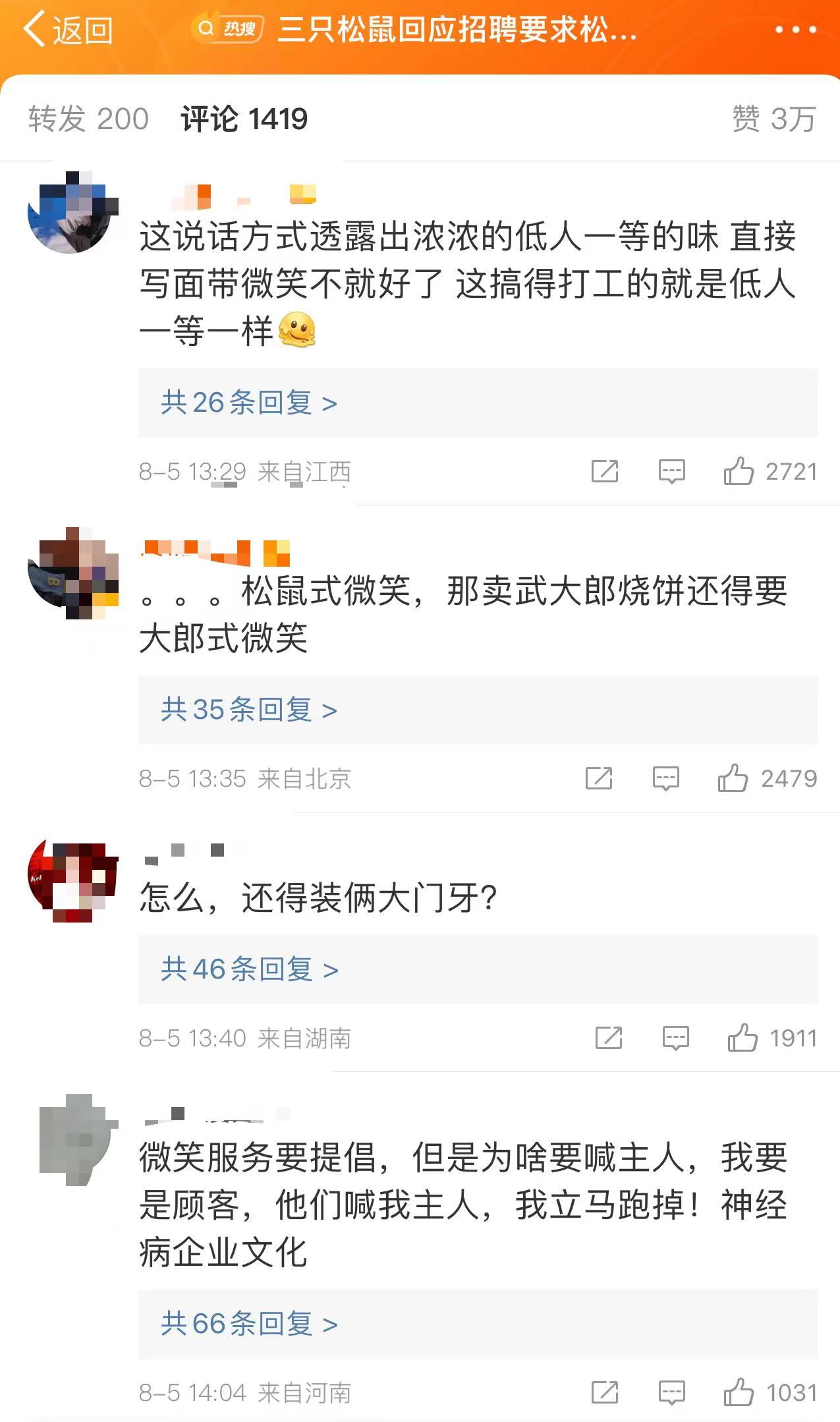This screenshot has height=1422, width=840.
Task: Expand 共26条回复 under the 江西 comment
Action: pyautogui.click(x=478, y=403)
